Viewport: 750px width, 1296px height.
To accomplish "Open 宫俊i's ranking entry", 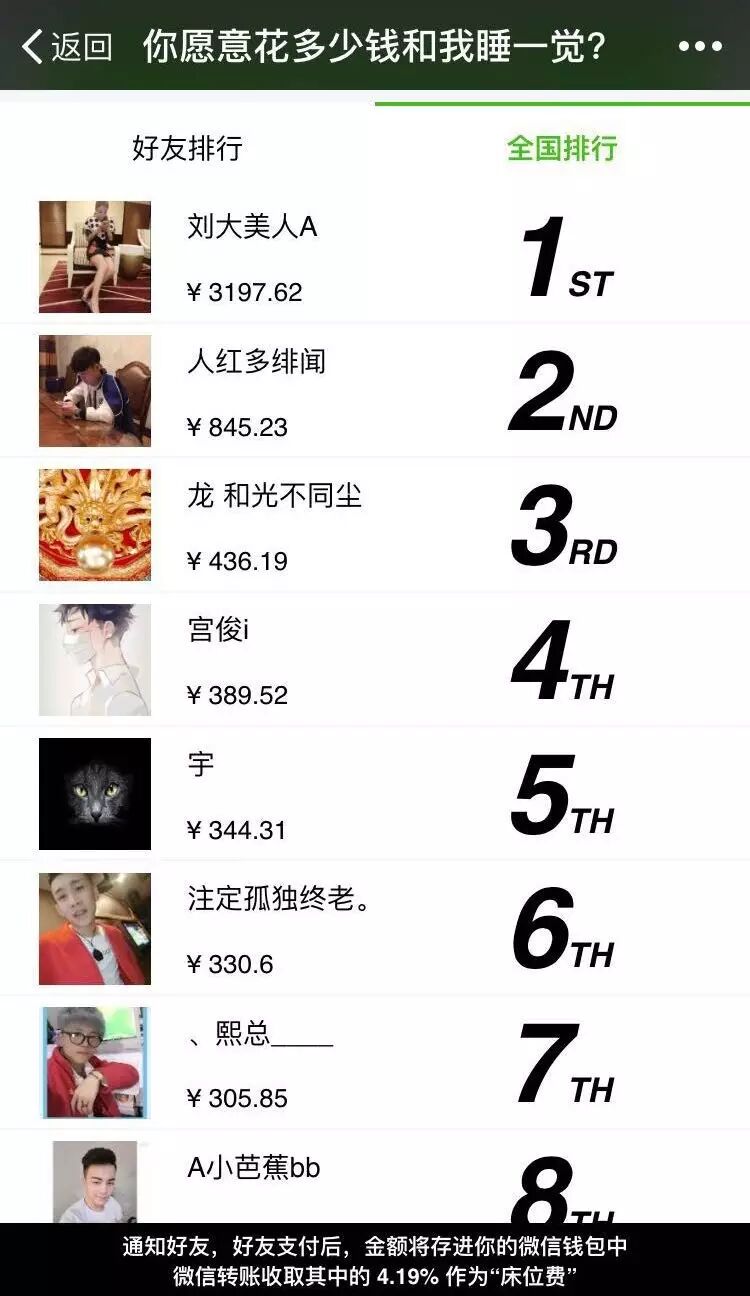I will tap(375, 660).
